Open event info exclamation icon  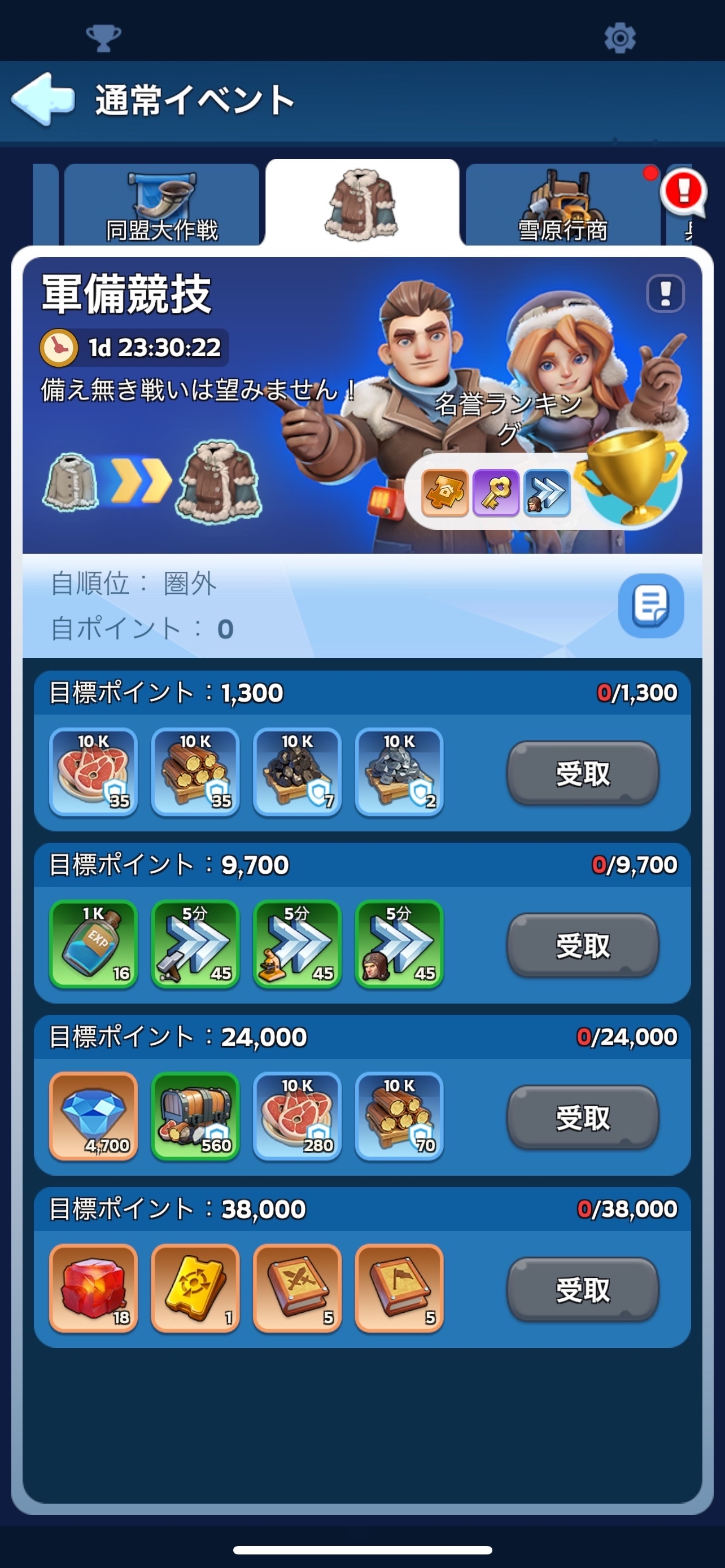click(665, 294)
